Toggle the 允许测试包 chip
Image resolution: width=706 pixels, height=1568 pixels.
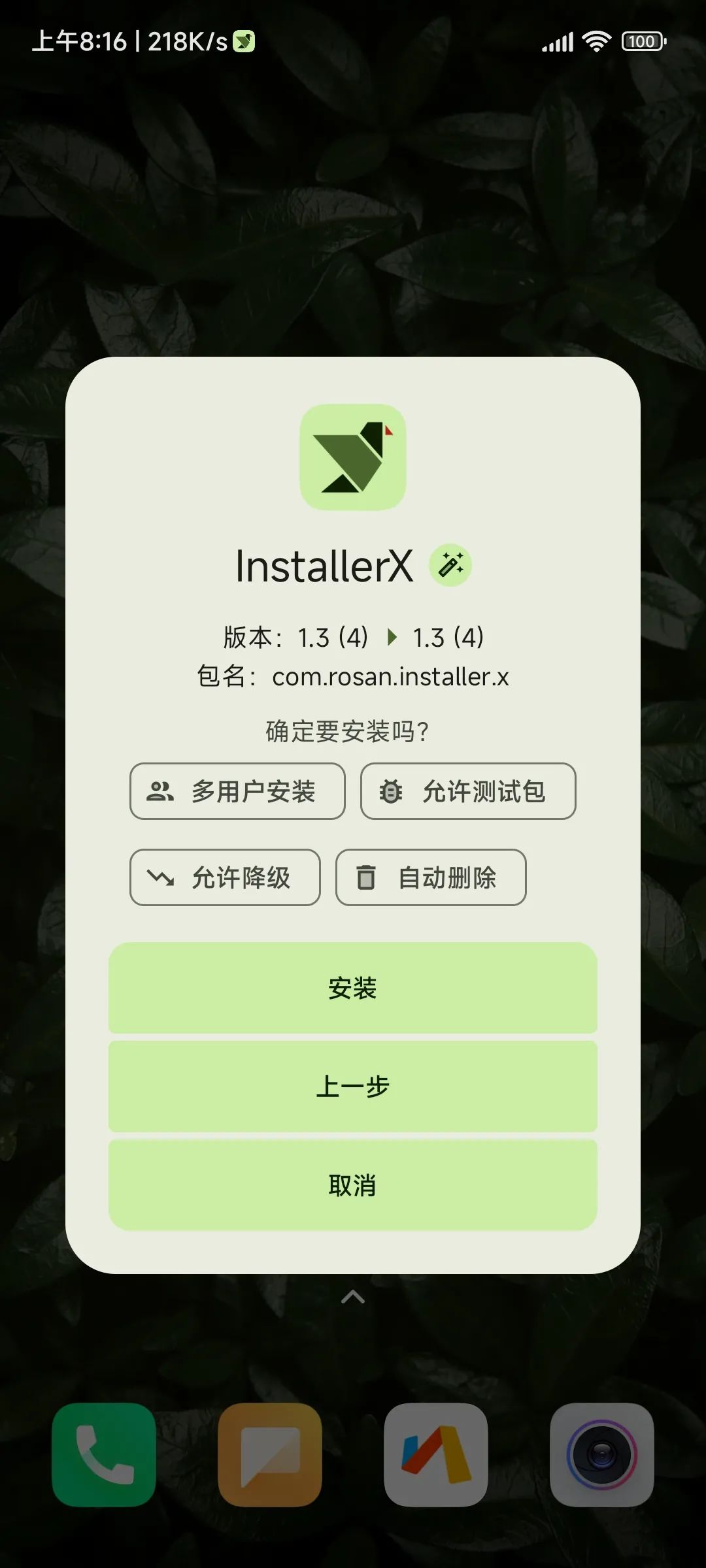[468, 791]
